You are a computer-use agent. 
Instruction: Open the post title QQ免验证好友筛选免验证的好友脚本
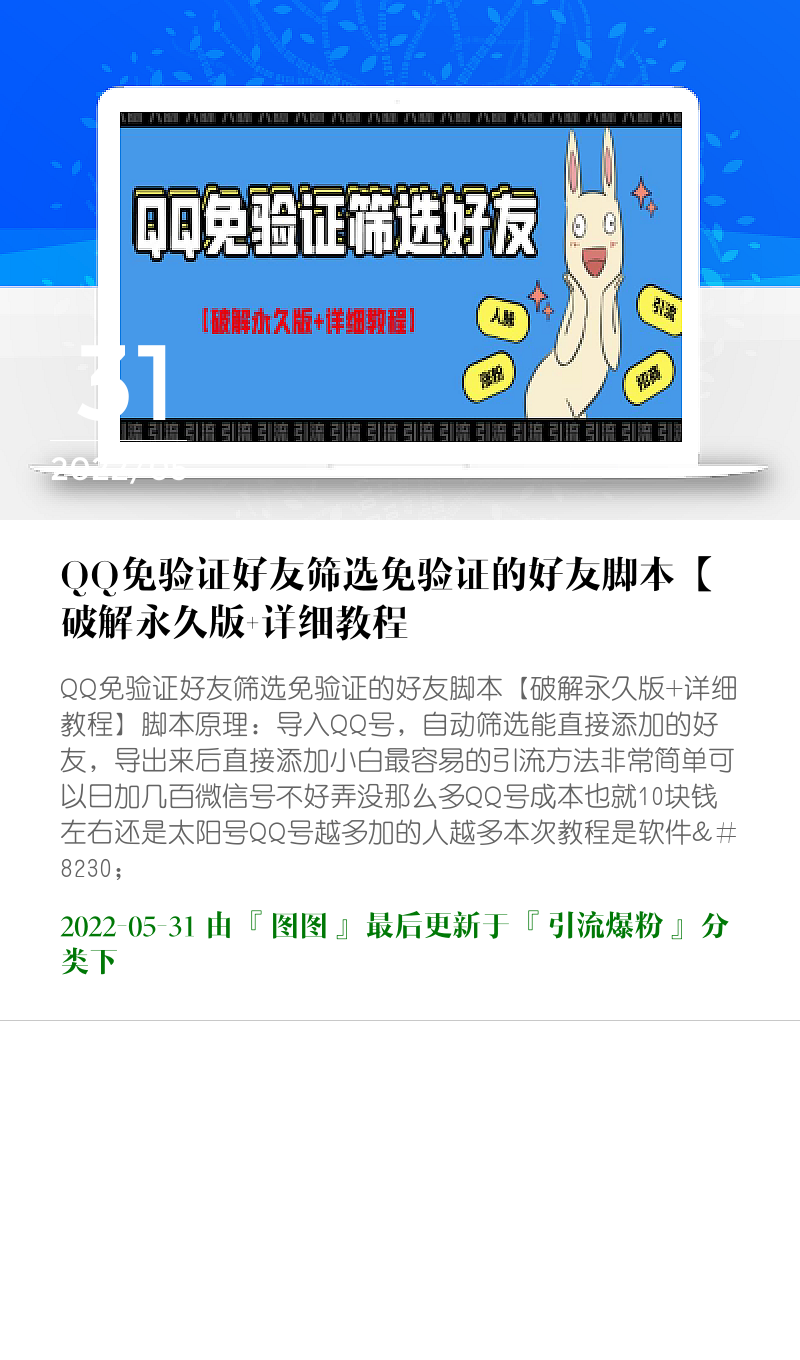pyautogui.click(x=388, y=599)
